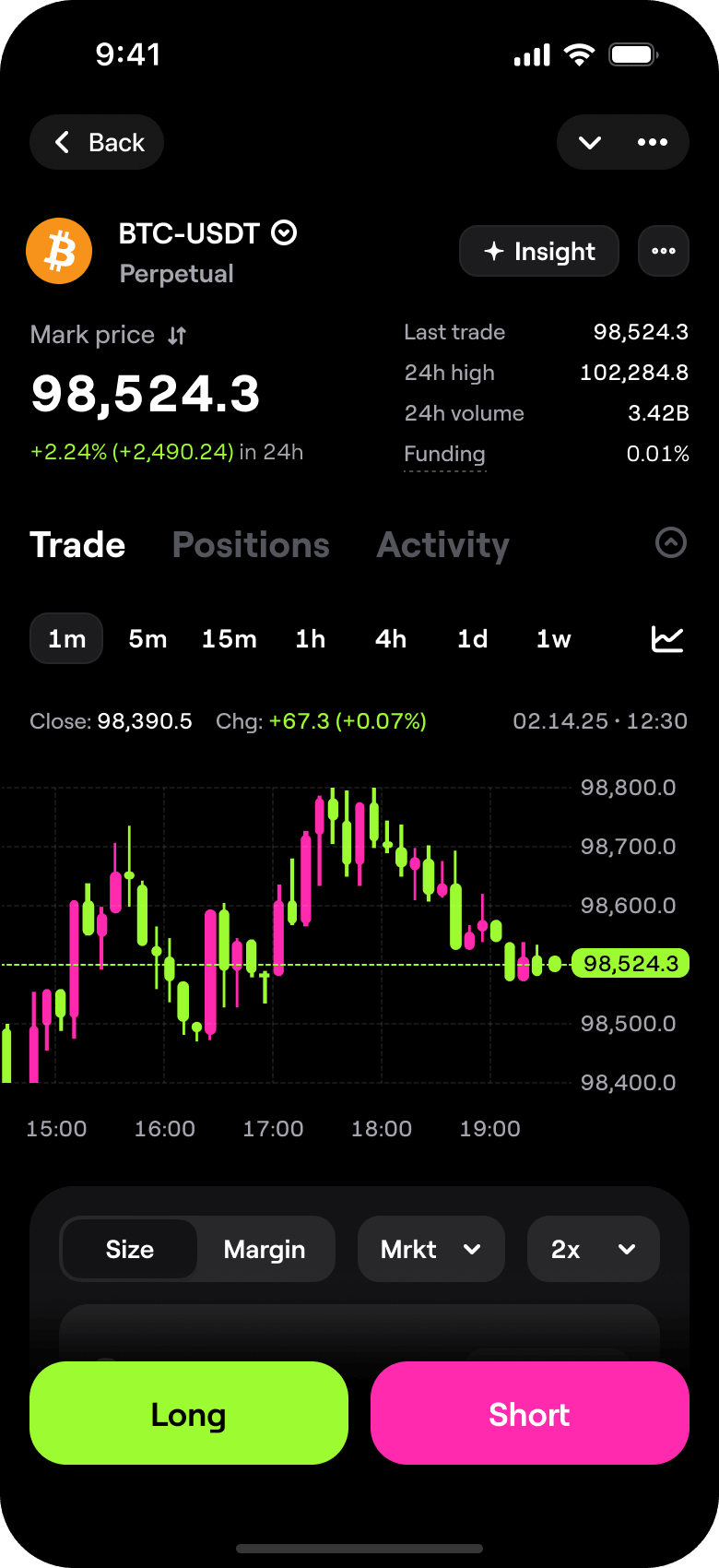Open the BTC-USDT pair selector
The width and height of the screenshot is (719, 1568).
[207, 233]
